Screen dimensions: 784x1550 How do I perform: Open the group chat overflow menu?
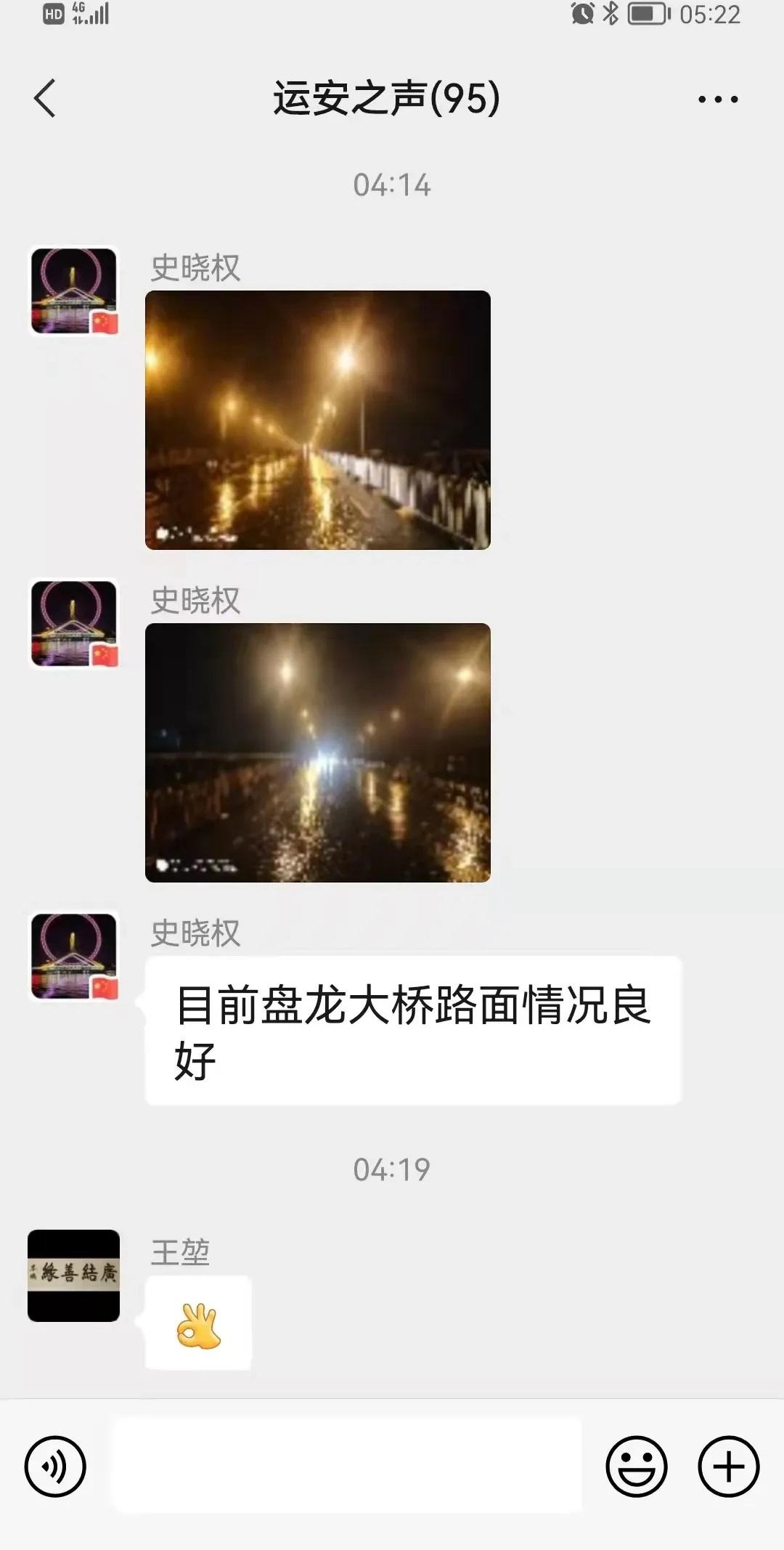click(x=717, y=100)
